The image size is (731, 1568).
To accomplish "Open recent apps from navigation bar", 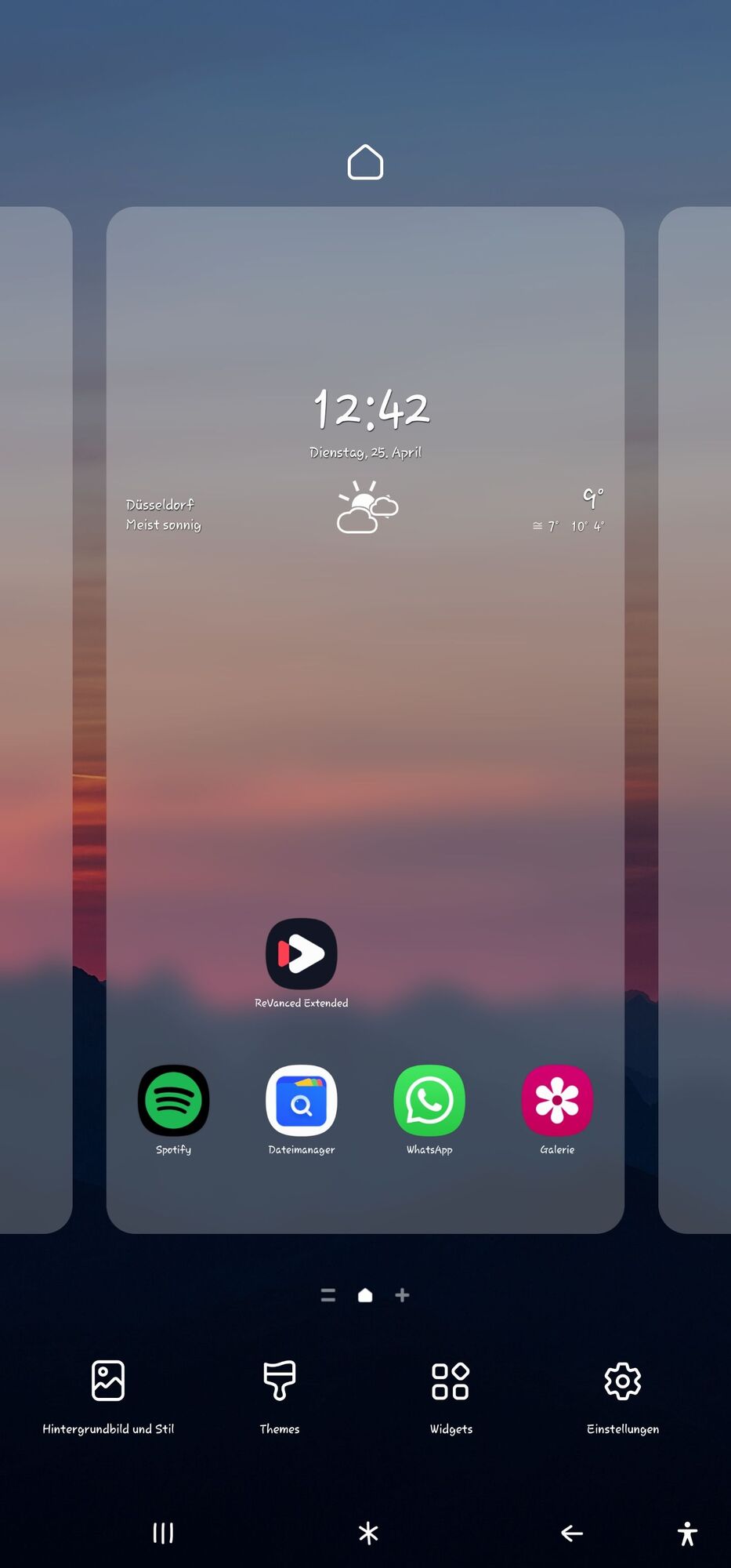I will click(x=163, y=1533).
